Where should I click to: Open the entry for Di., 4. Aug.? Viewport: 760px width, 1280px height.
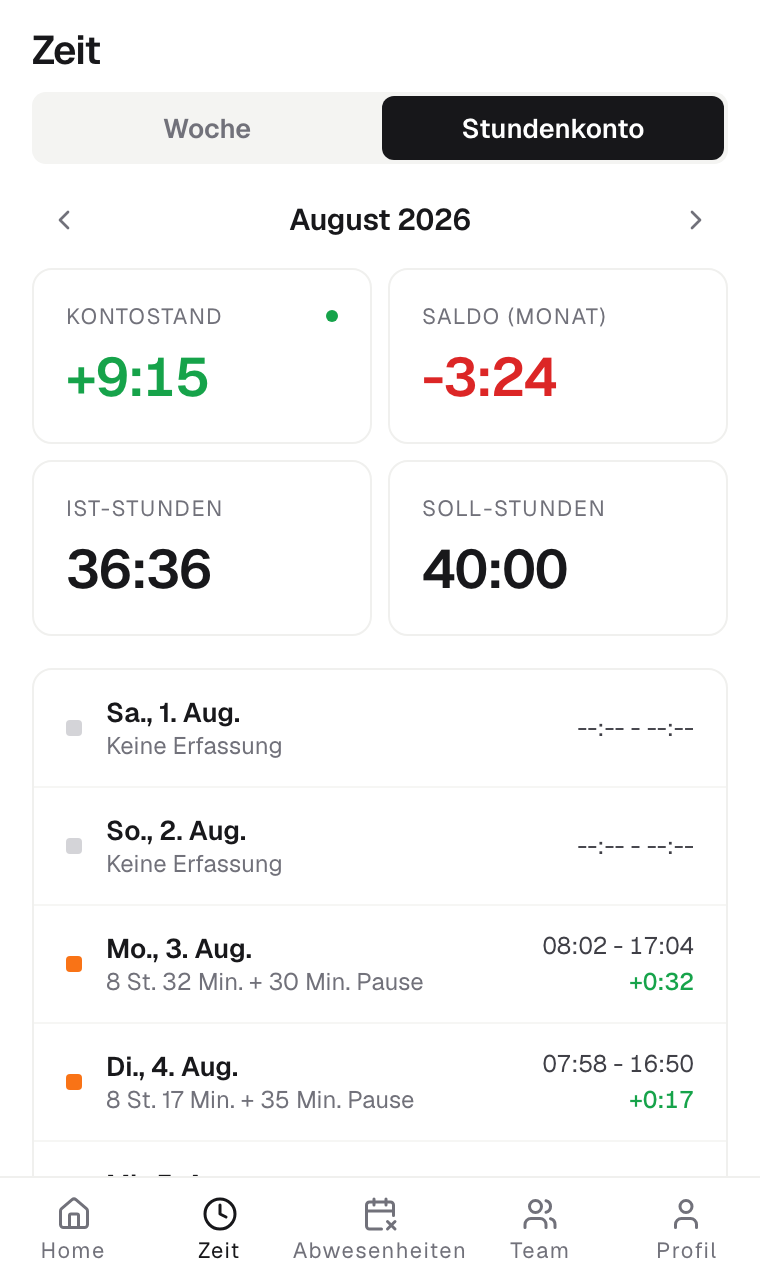pyautogui.click(x=380, y=1083)
